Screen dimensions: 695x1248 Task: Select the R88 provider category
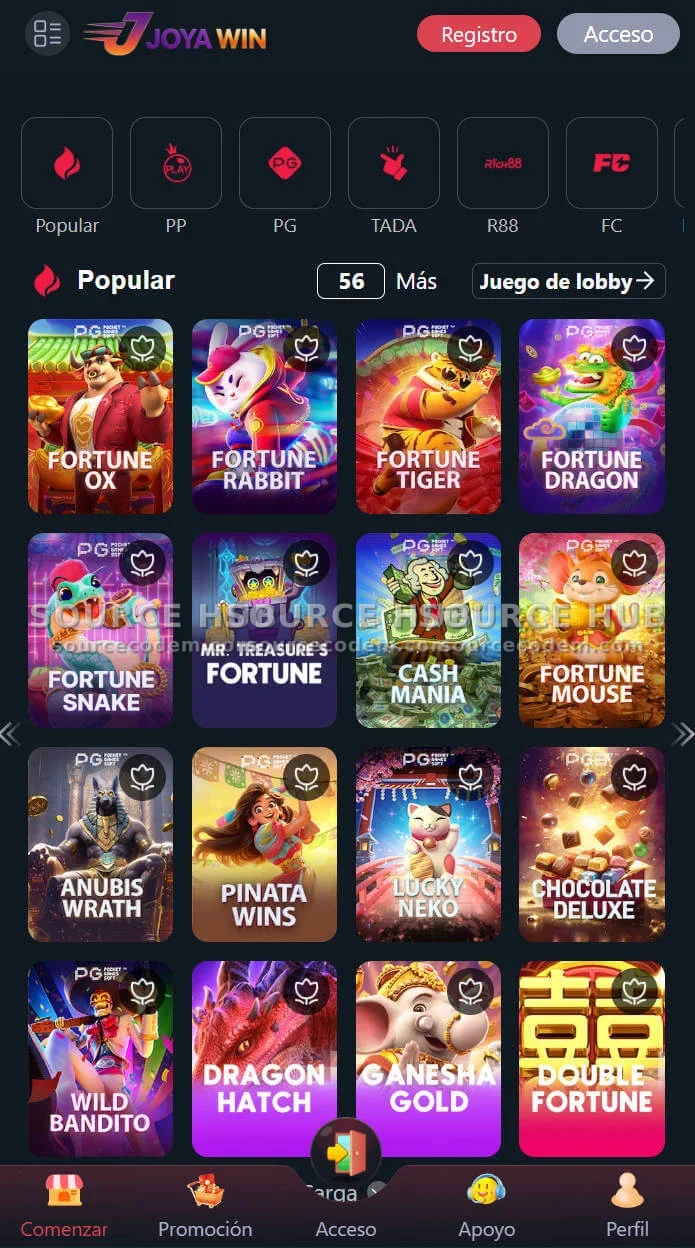click(502, 163)
